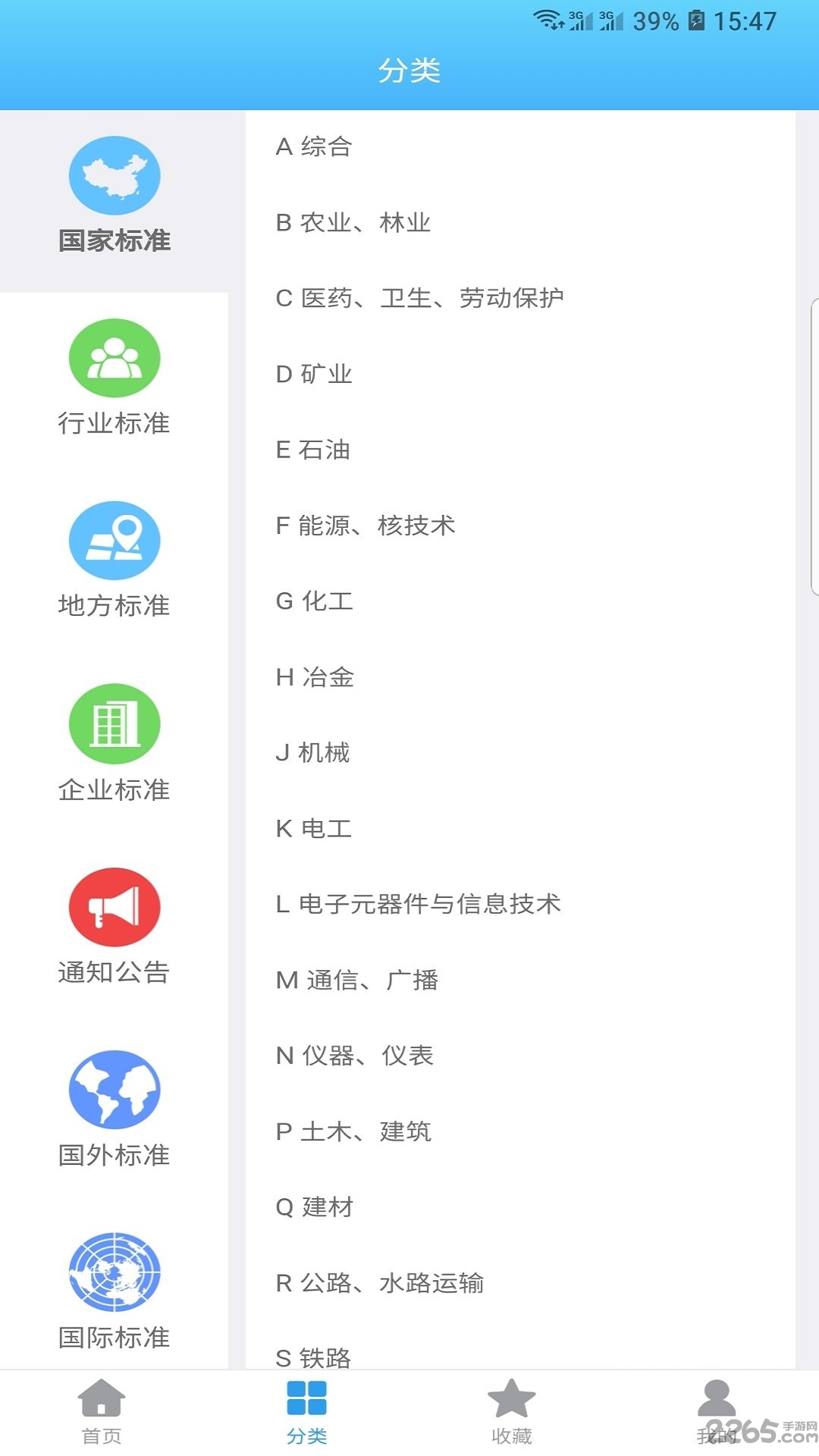The image size is (819, 1456).
Task: Go to the 首页 home tab
Action: [102, 1412]
